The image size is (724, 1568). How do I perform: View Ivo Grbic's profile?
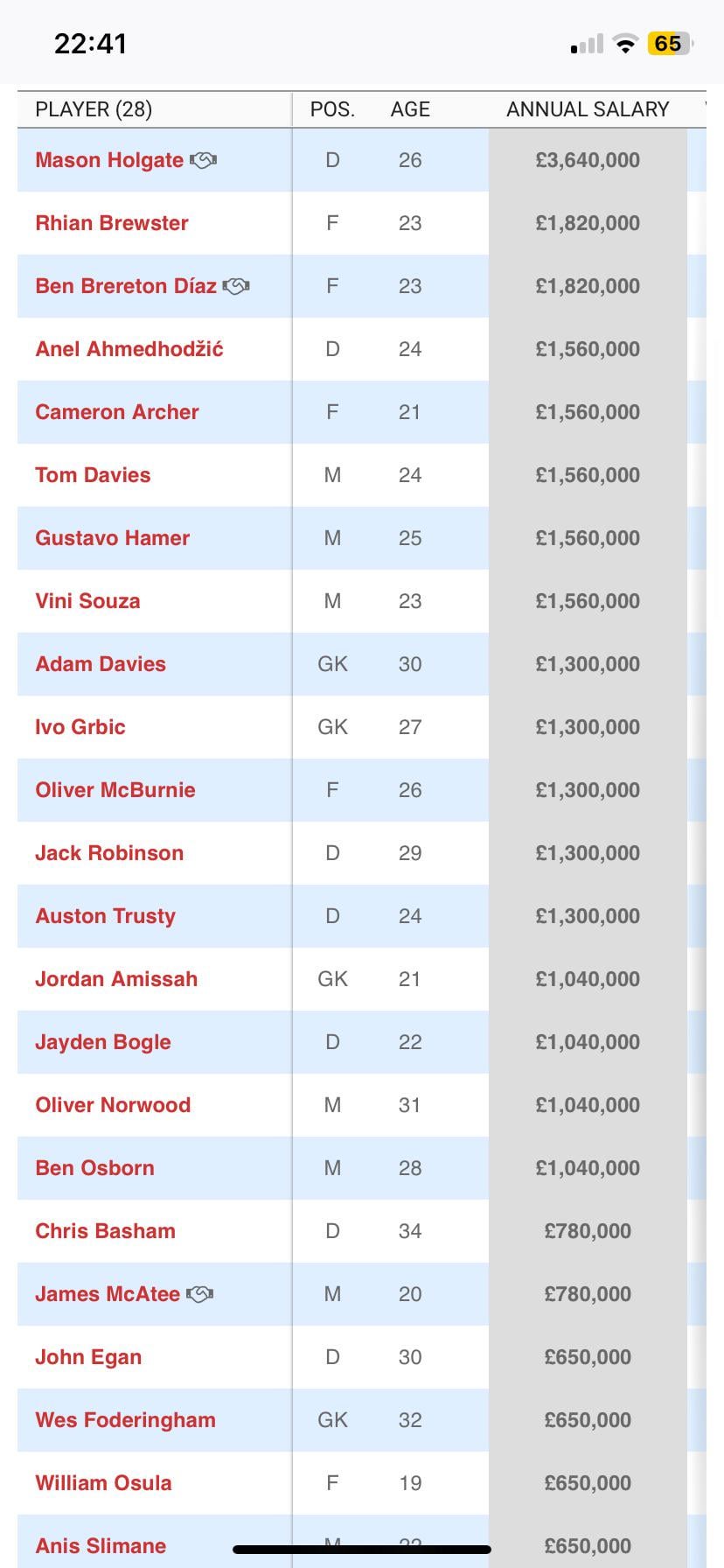80,727
